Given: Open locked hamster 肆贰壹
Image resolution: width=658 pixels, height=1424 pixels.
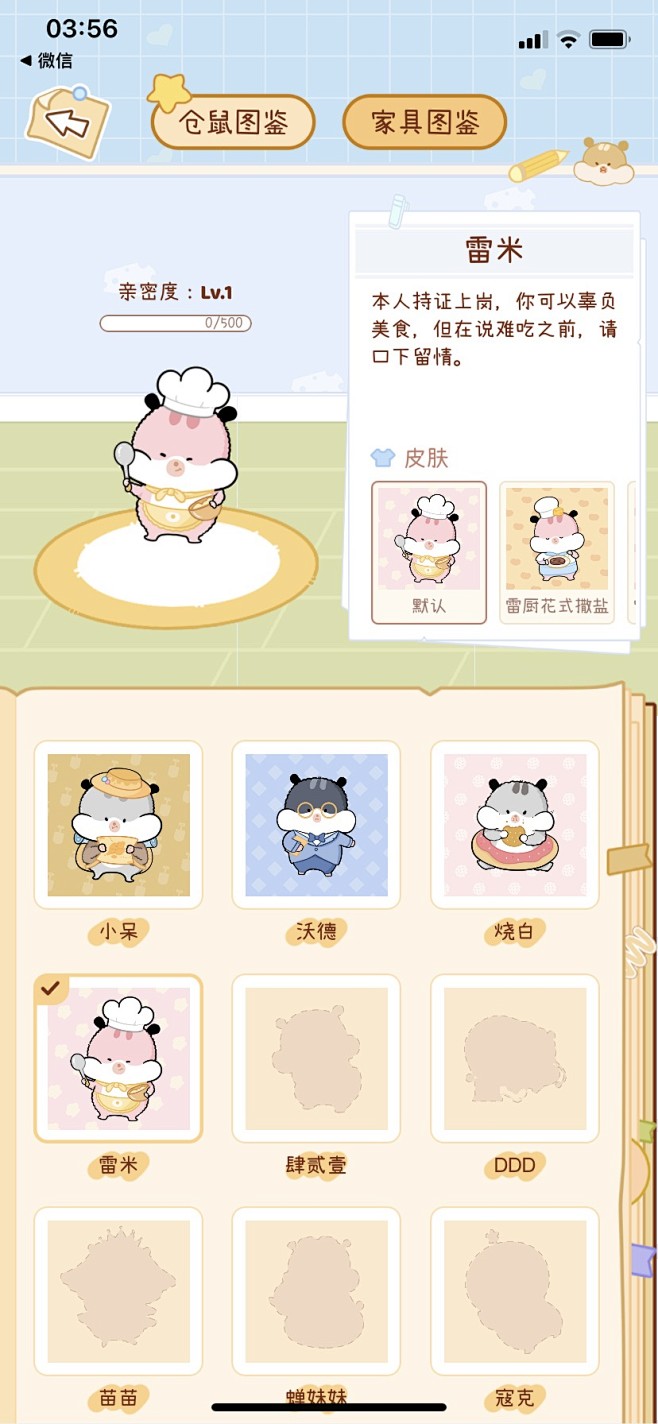Looking at the screenshot, I should coord(316,1059).
